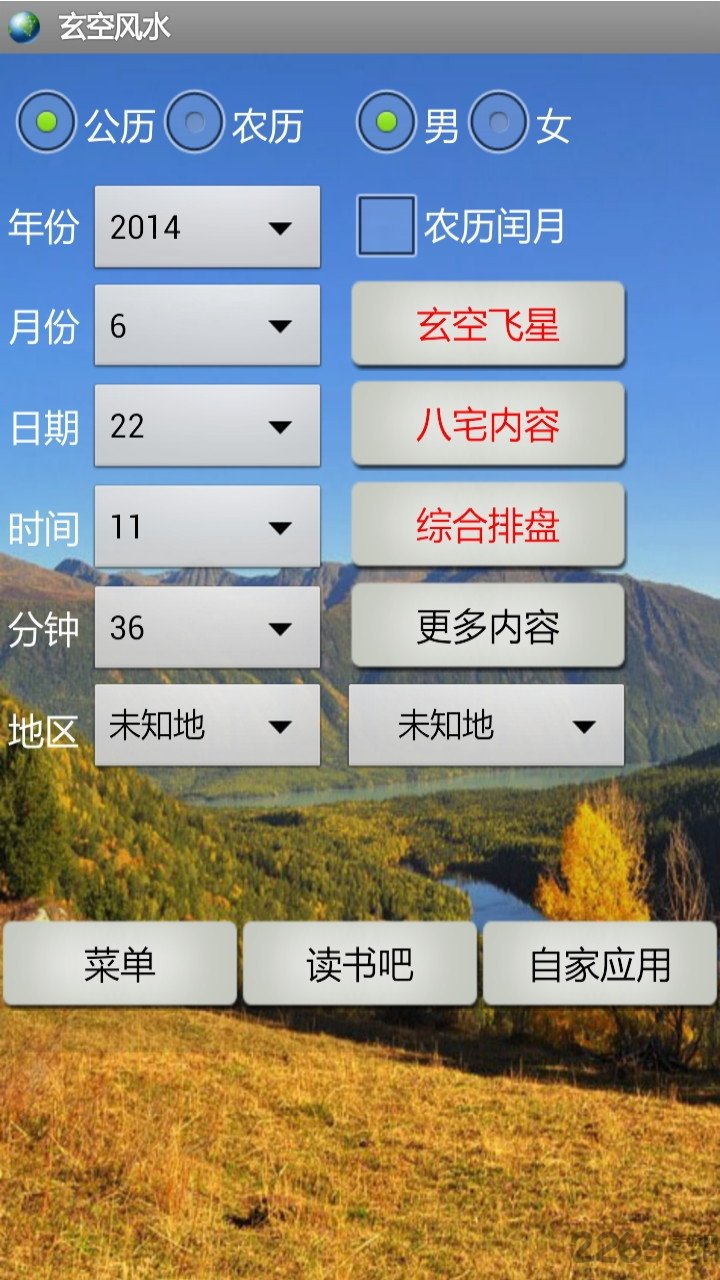Image resolution: width=720 pixels, height=1280 pixels.
Task: Open 玄空飞星 (Flying Stars) chart
Action: tap(487, 325)
